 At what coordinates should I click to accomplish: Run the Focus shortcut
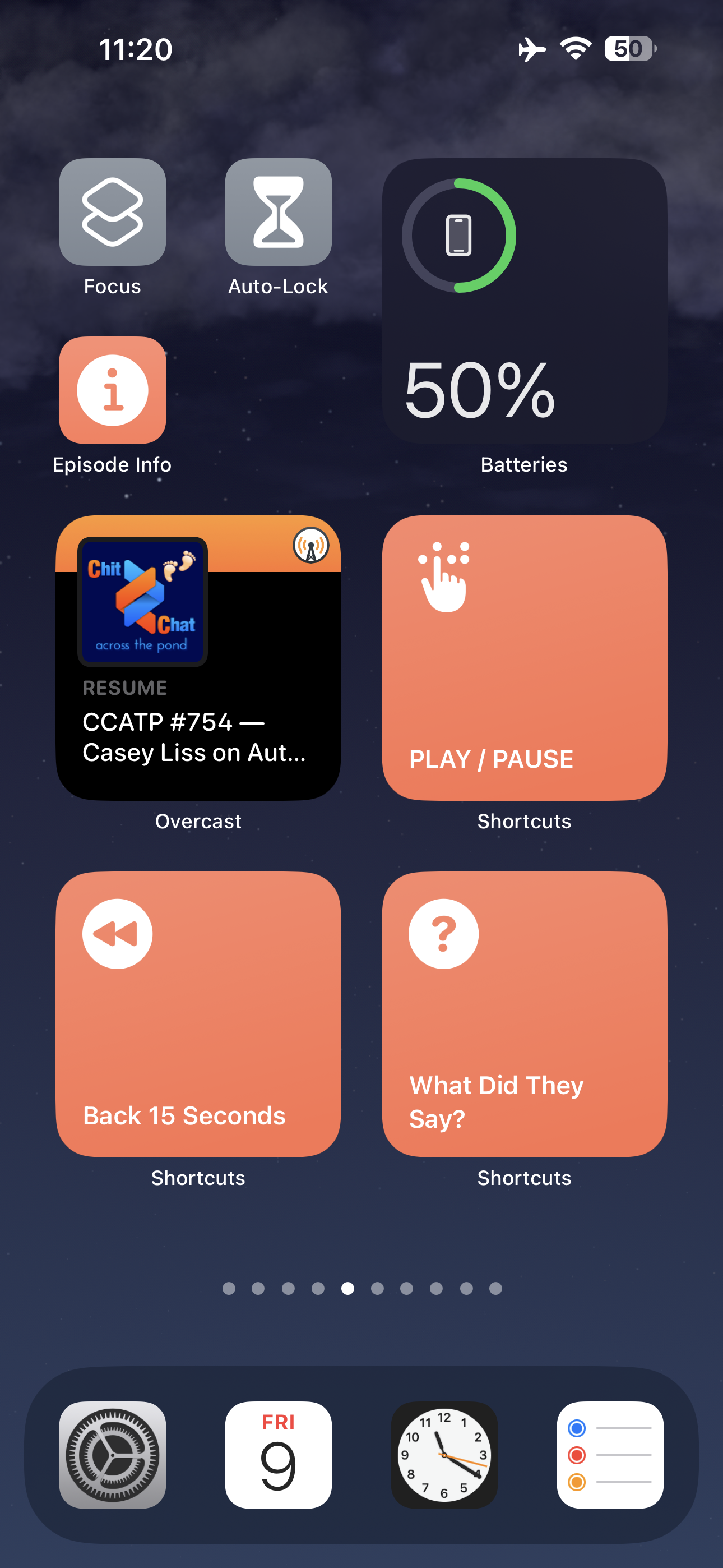pyautogui.click(x=113, y=212)
